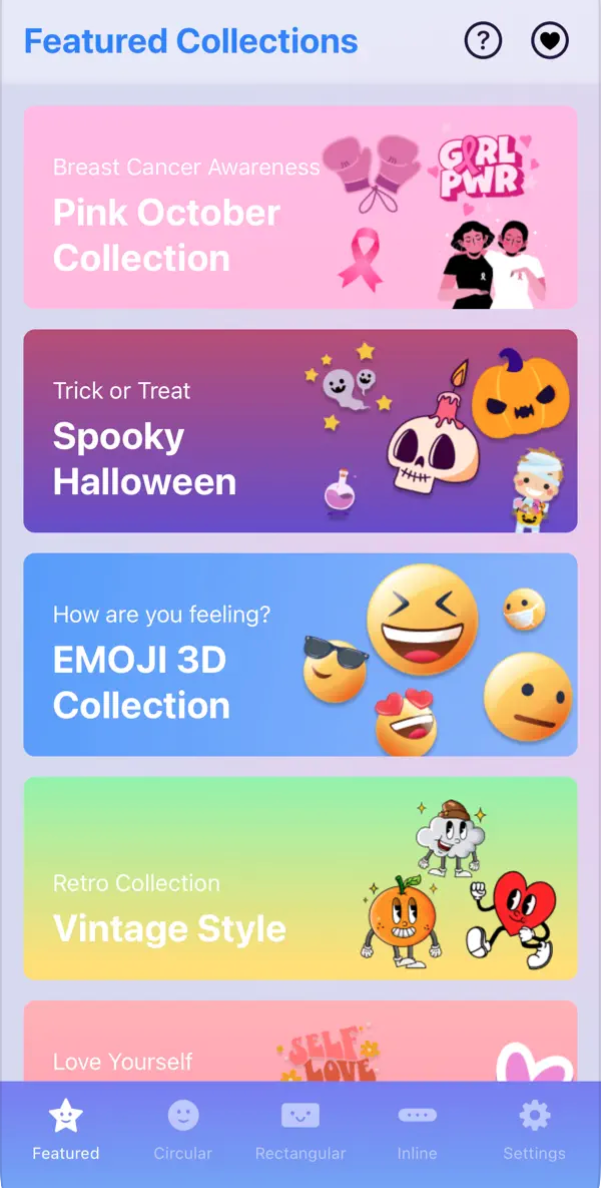Open the help question mark icon

(483, 41)
